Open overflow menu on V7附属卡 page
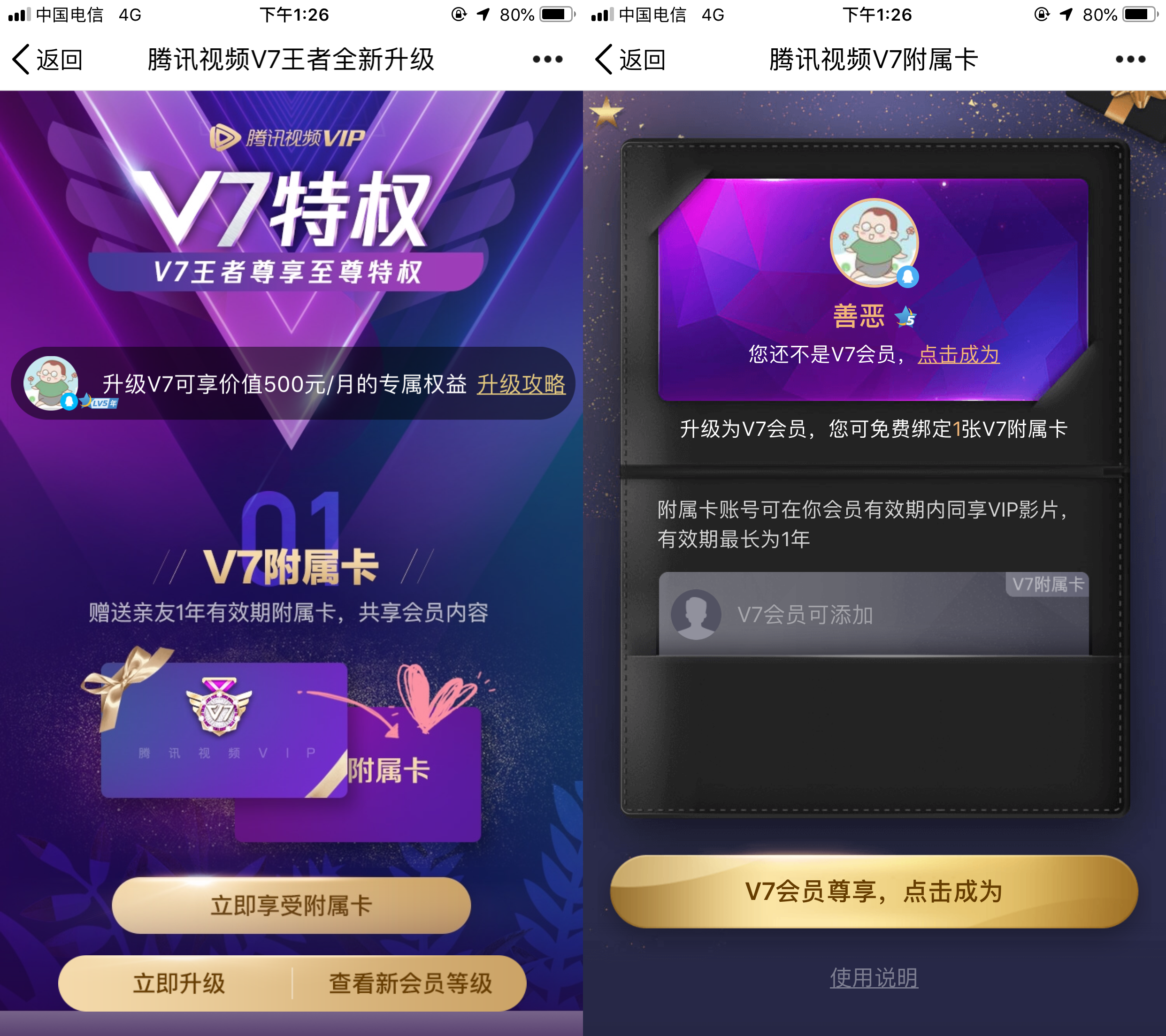This screenshot has height=1036, width=1166. click(1130, 59)
